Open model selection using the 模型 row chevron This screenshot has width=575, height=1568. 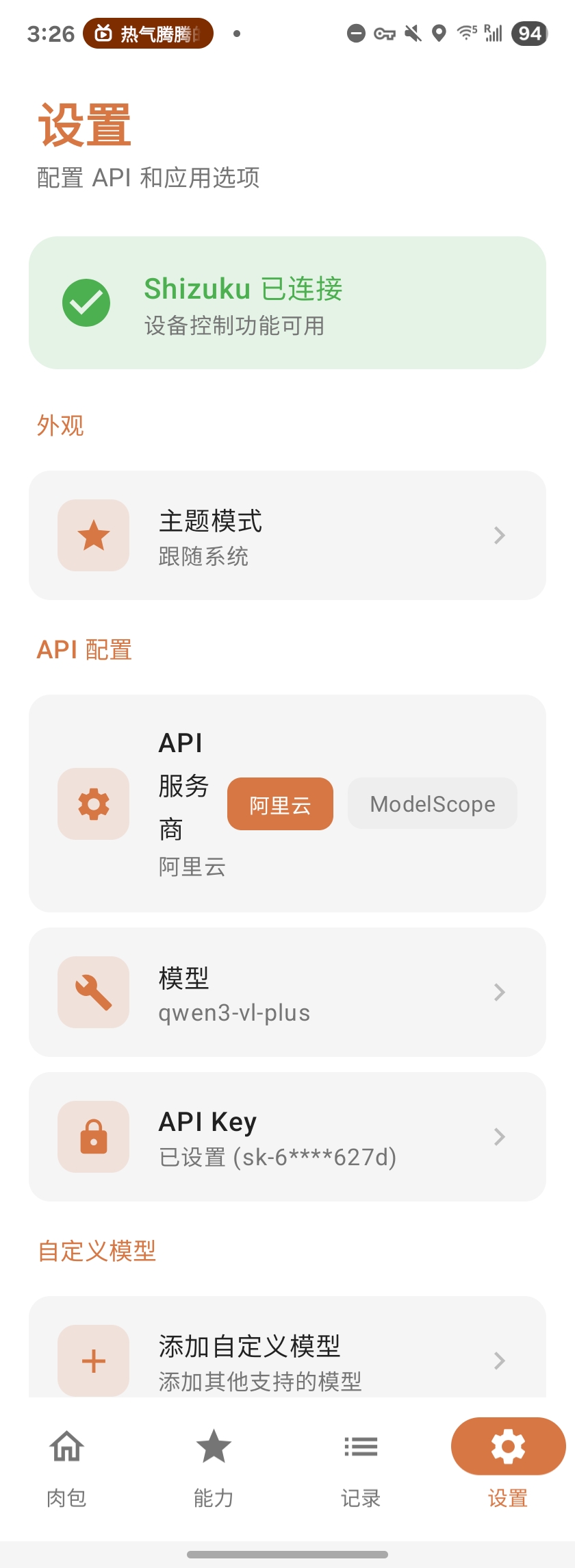point(498,992)
